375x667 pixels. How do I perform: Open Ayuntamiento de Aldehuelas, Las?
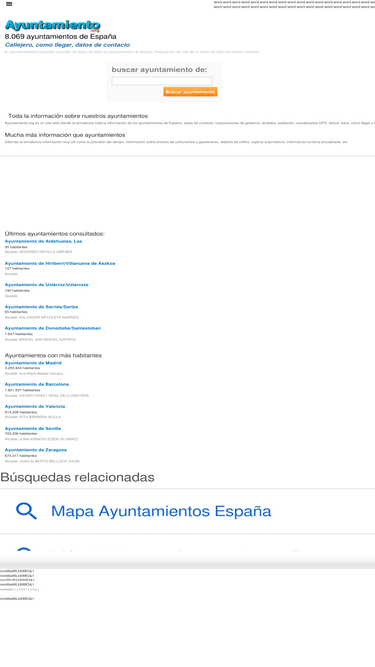coord(43,241)
